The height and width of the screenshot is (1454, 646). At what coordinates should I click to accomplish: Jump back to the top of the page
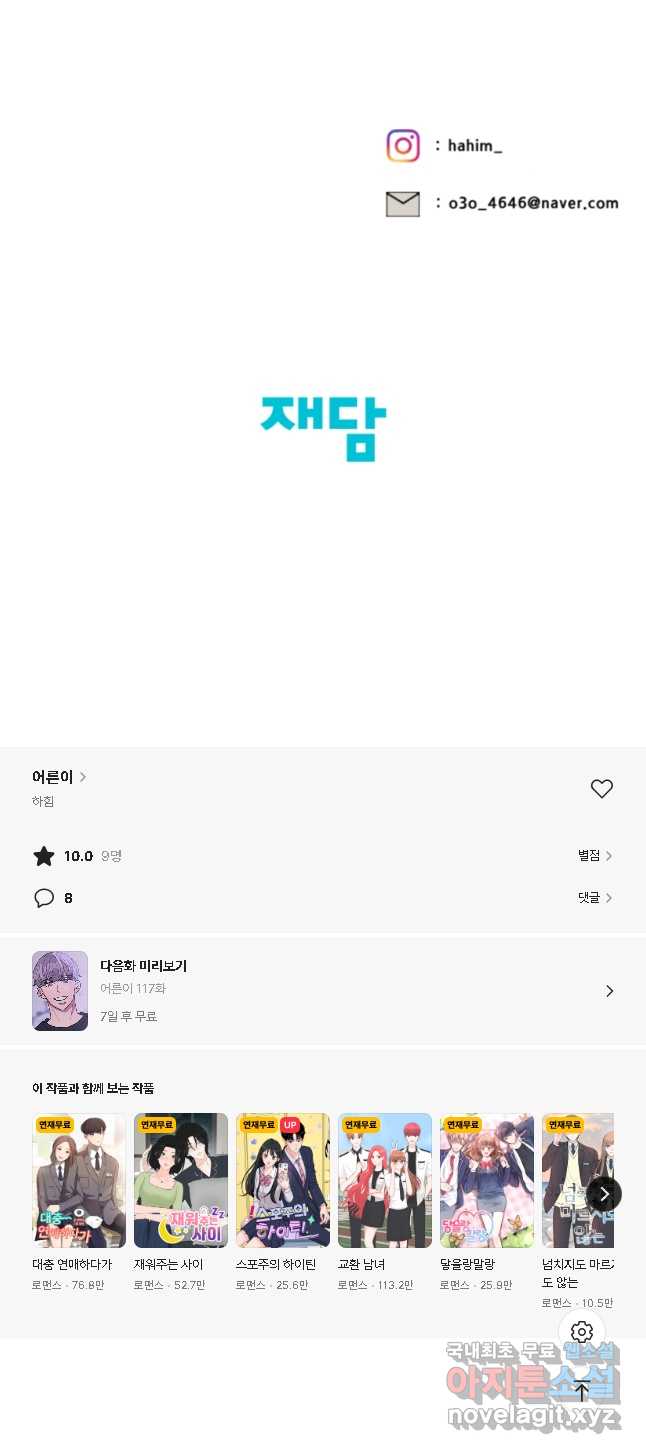tap(582, 1390)
